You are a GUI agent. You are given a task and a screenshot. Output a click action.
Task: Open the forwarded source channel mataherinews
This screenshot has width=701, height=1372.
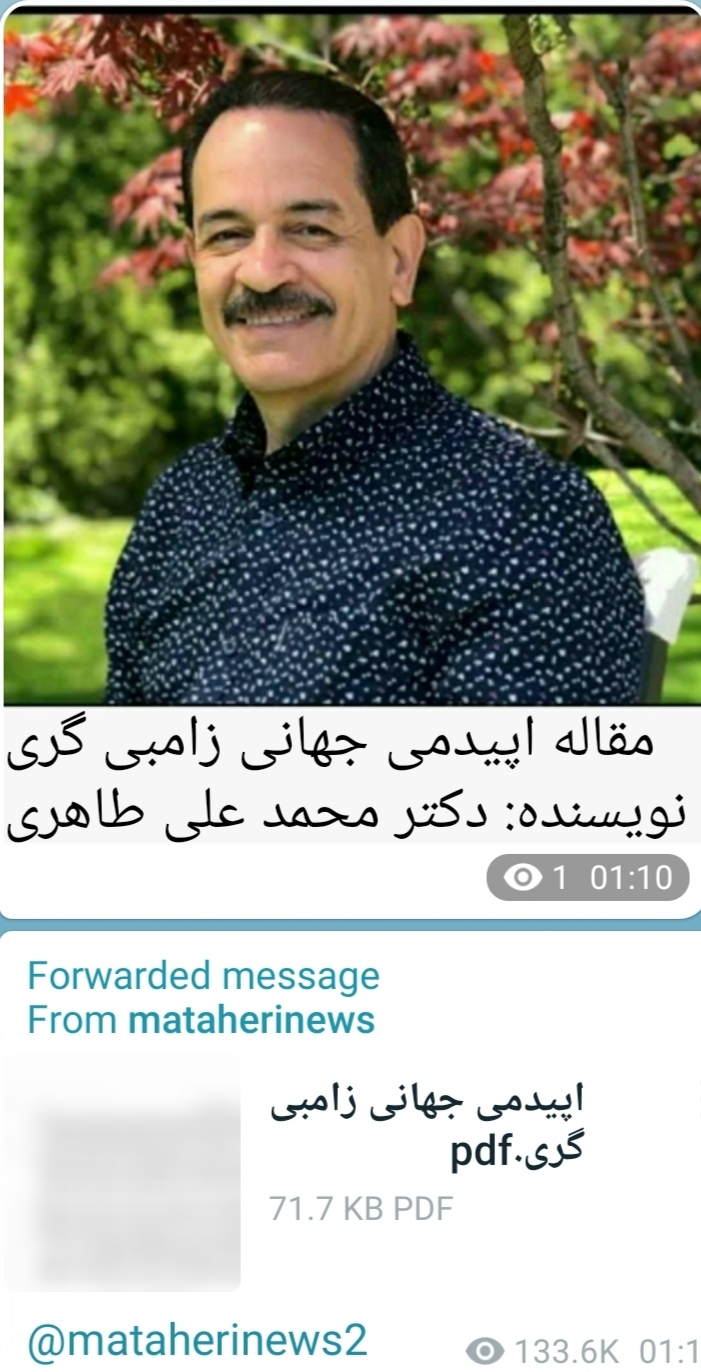[x=251, y=1020]
